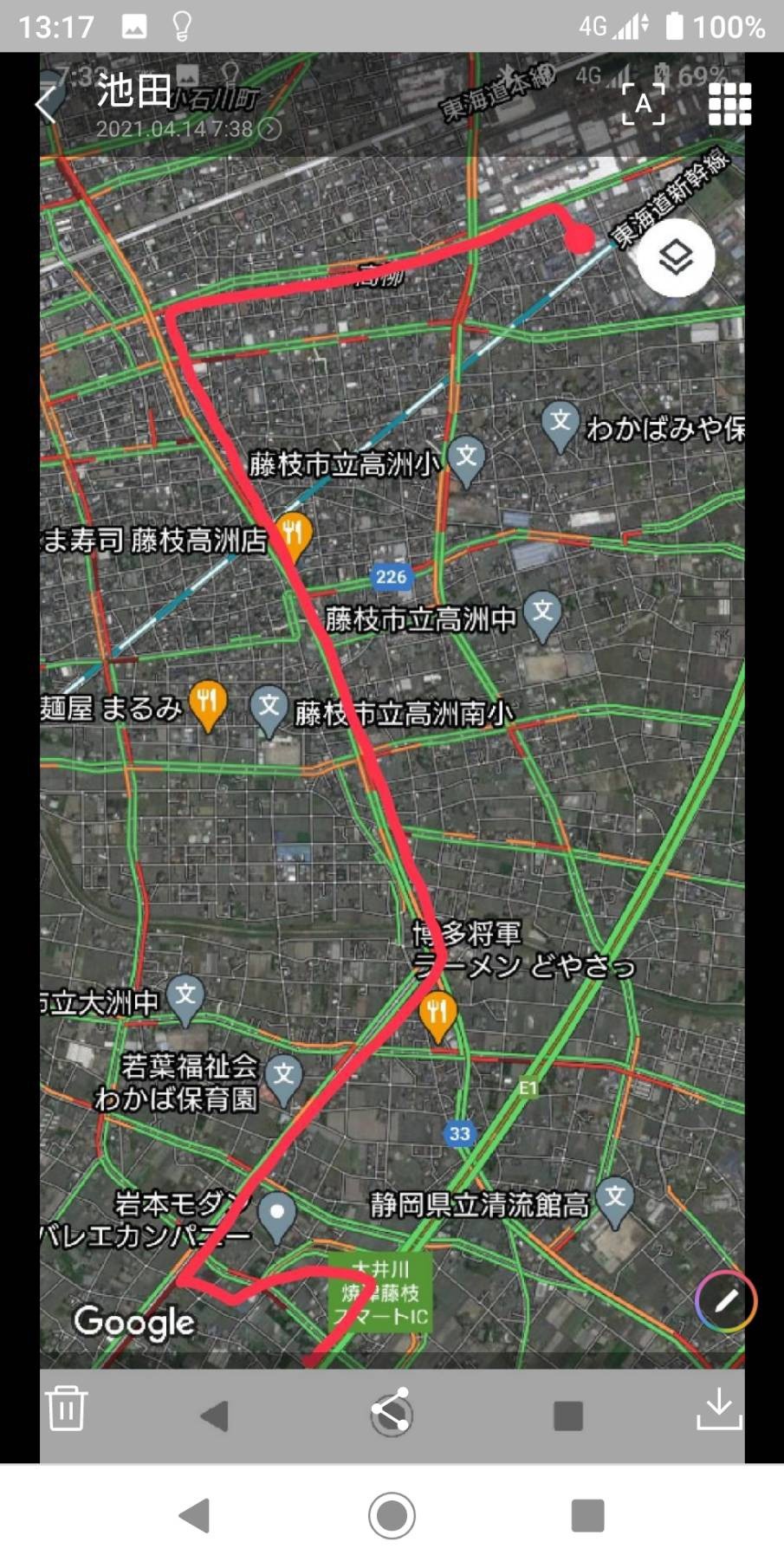
Task: Open recent apps from navigation bar
Action: pyautogui.click(x=587, y=1516)
